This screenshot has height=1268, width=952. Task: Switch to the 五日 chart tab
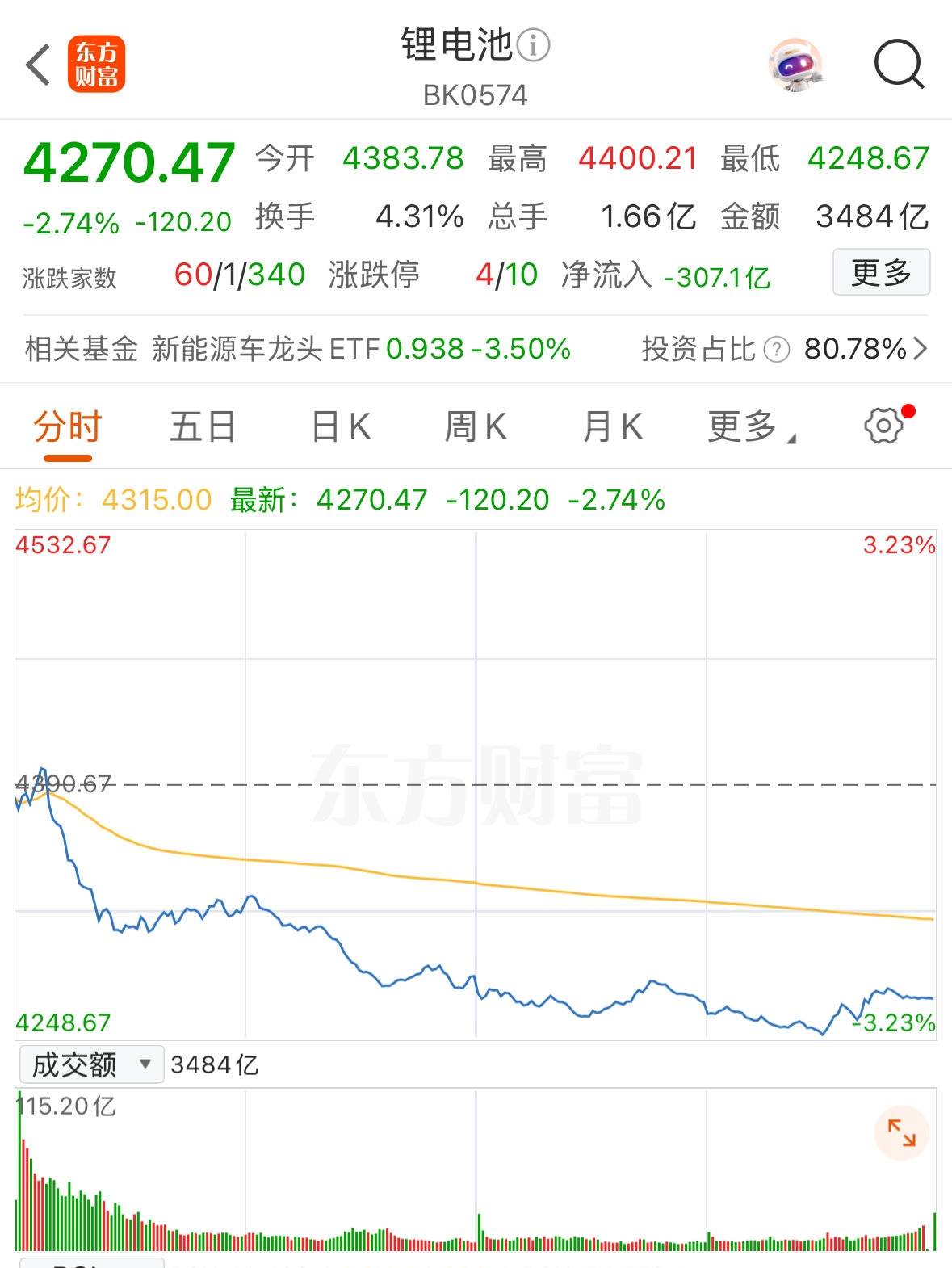click(203, 426)
